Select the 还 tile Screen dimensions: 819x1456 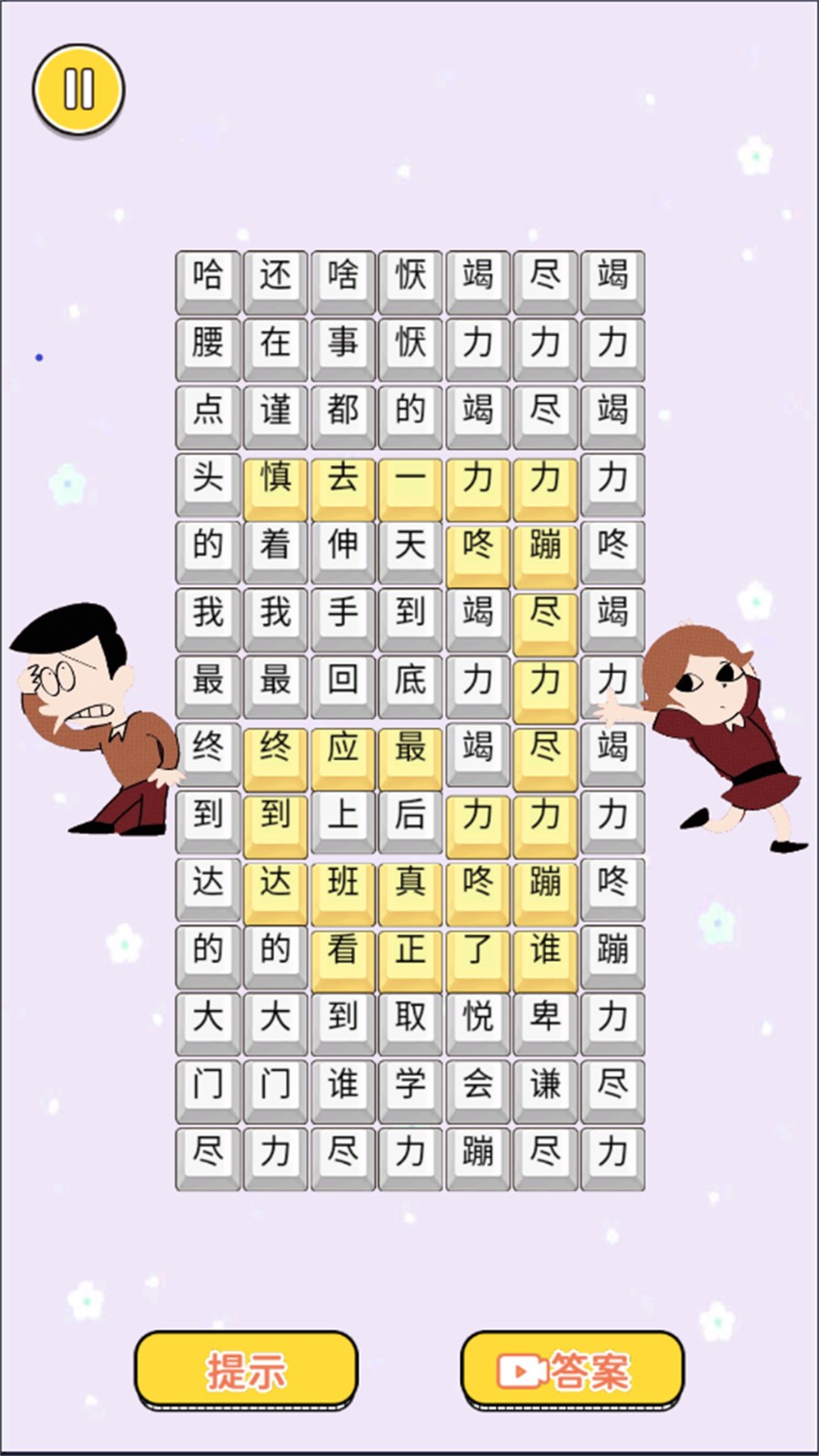[276, 275]
